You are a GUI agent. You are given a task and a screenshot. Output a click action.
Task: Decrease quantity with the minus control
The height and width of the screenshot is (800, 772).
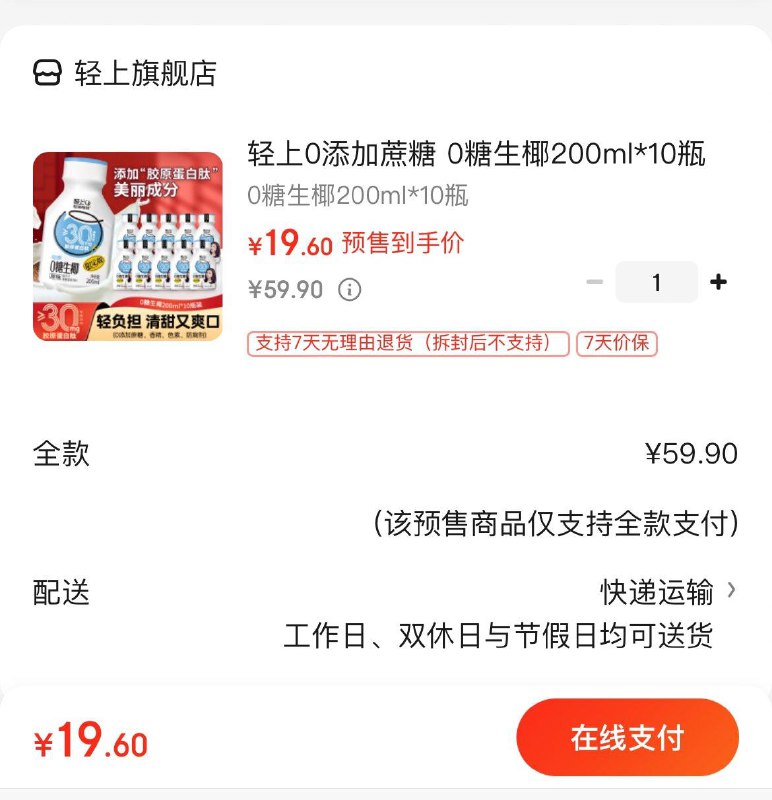click(x=592, y=282)
